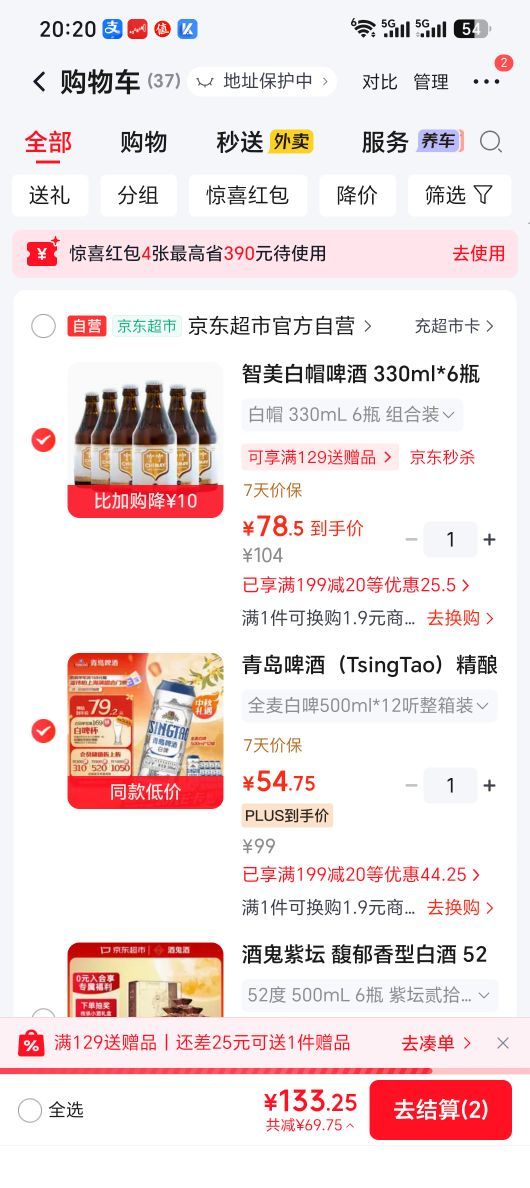Check the 全选 select-all box
Image resolution: width=530 pixels, height=1188 pixels.
[x=30, y=1111]
